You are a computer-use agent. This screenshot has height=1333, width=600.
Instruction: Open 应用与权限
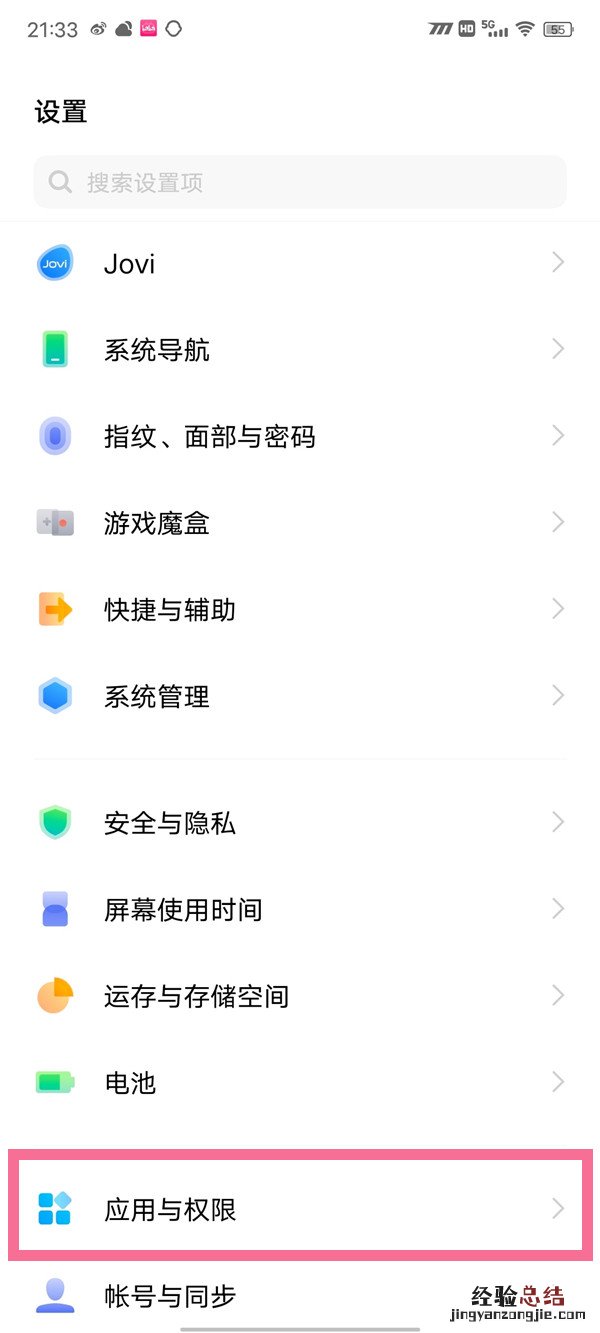tap(300, 1209)
